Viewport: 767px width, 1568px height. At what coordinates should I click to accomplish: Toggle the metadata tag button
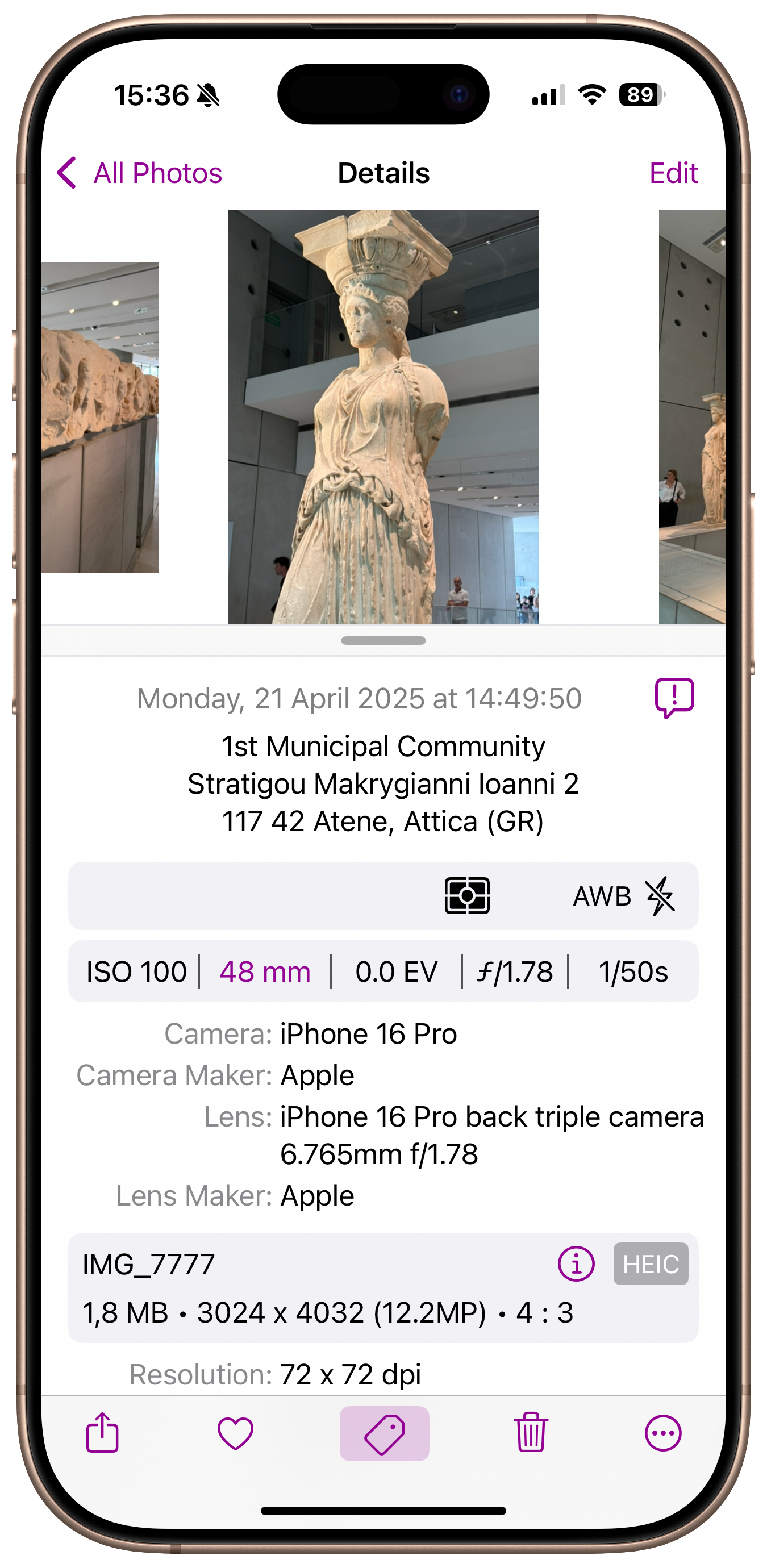[x=384, y=1433]
